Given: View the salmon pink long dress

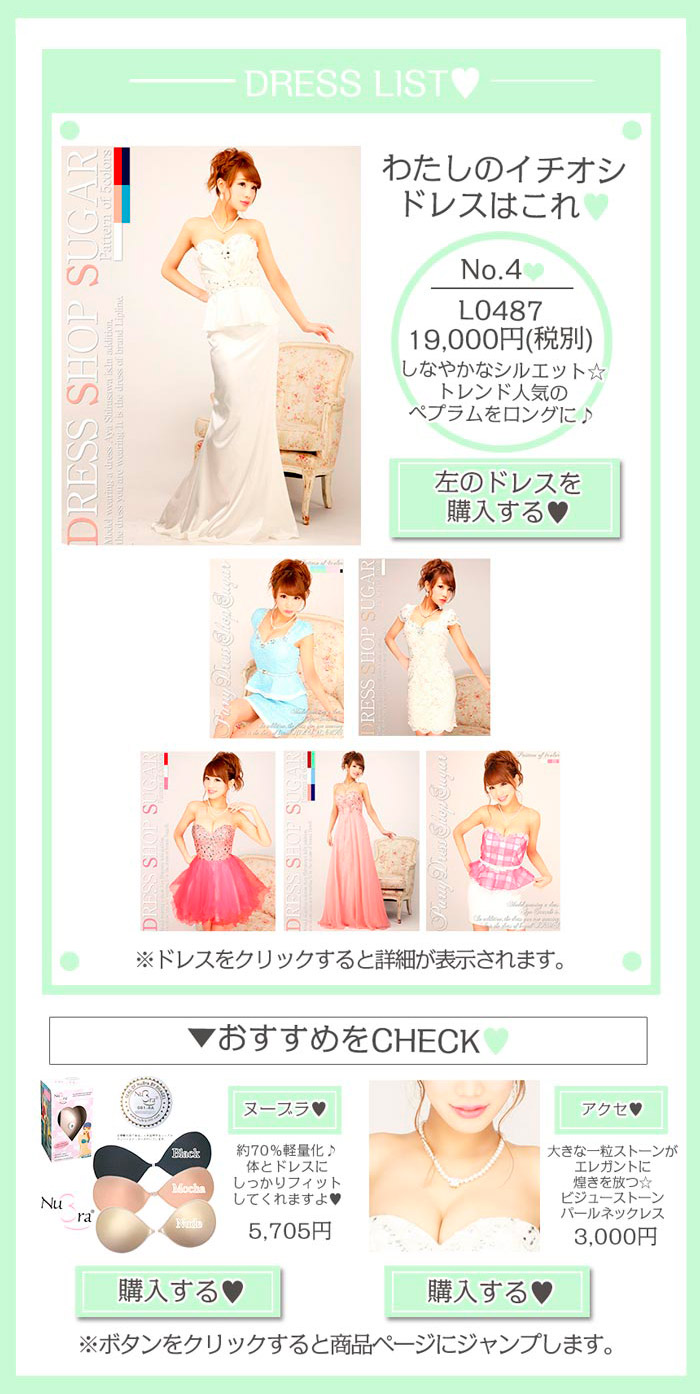Looking at the screenshot, I should click(351, 841).
